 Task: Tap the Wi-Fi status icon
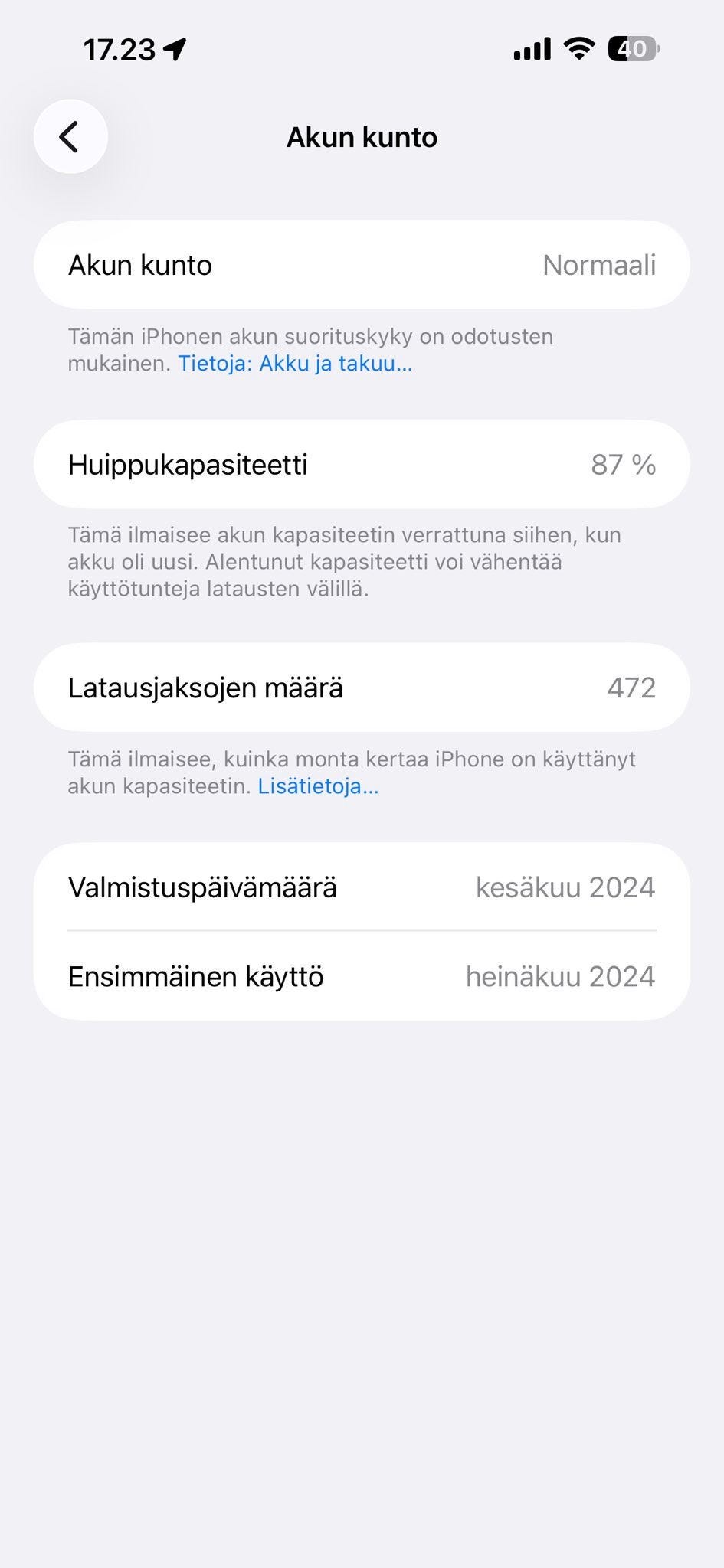pos(580,48)
